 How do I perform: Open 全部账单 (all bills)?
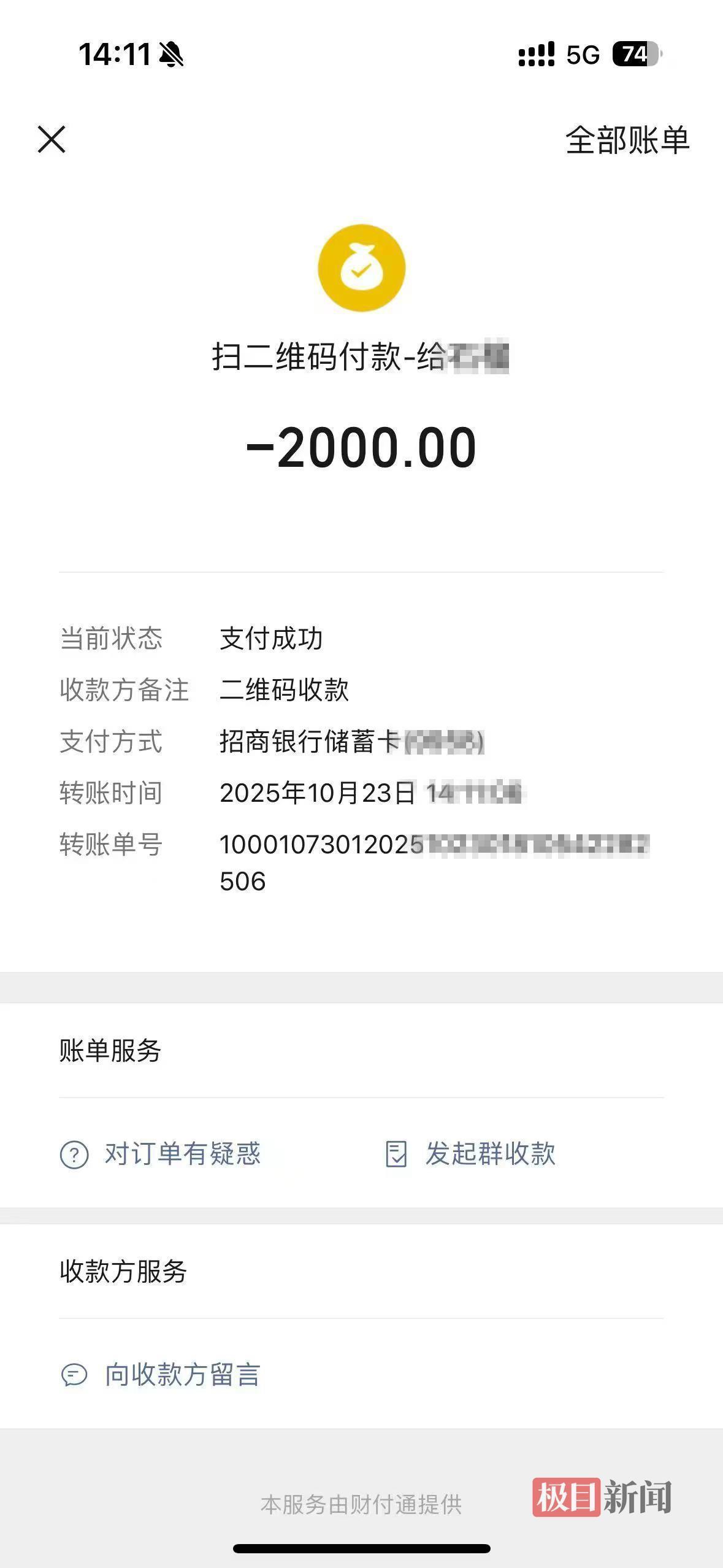tap(627, 140)
